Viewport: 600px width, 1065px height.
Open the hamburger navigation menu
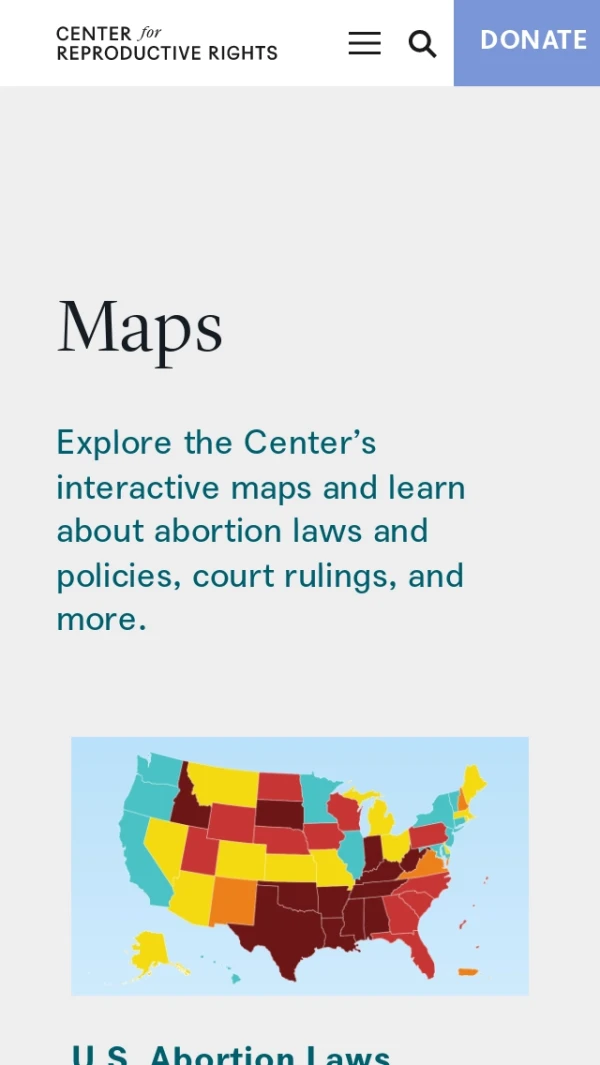(364, 43)
